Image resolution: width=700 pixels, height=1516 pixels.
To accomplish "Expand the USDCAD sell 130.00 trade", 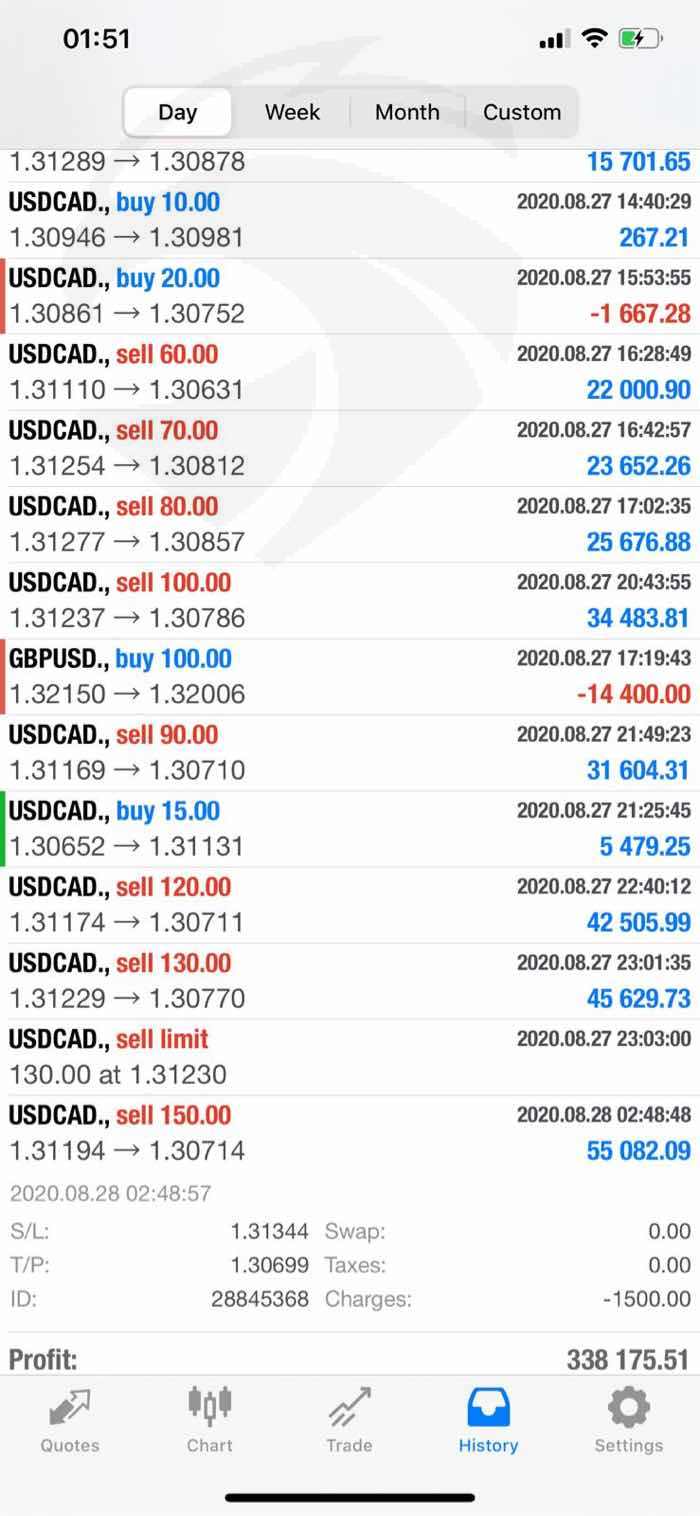I will 350,981.
